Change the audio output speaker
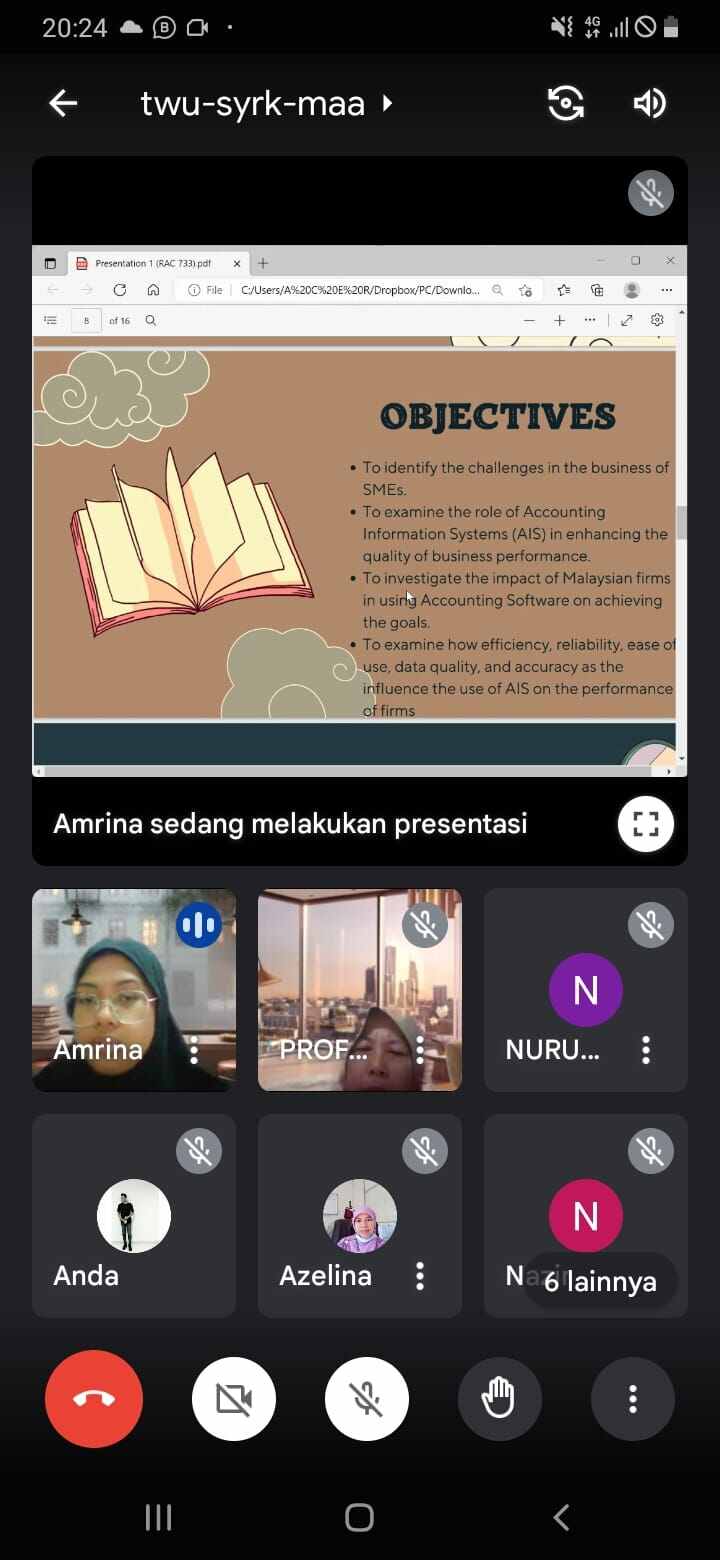 [x=649, y=103]
